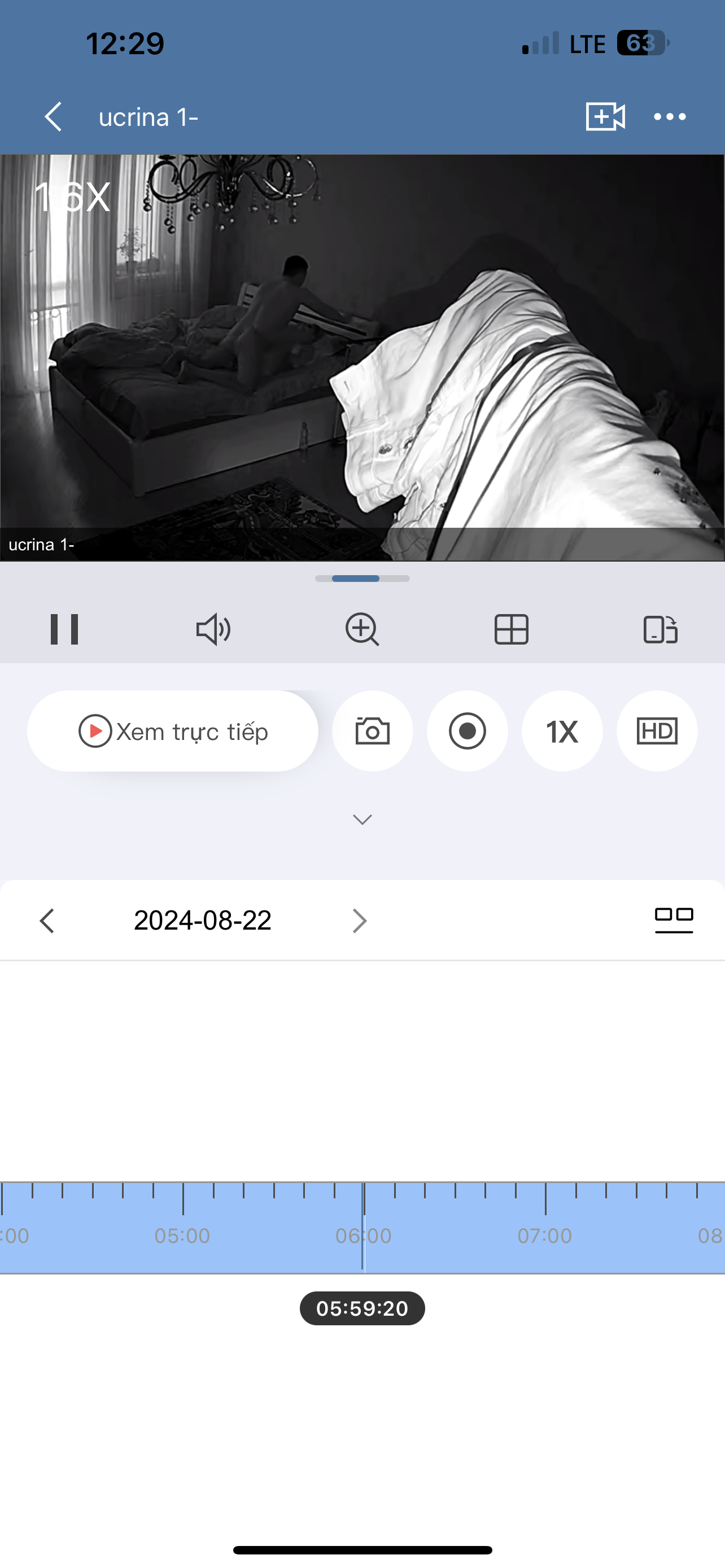Open the three-dot overflow menu
The height and width of the screenshot is (1568, 725).
tap(670, 116)
